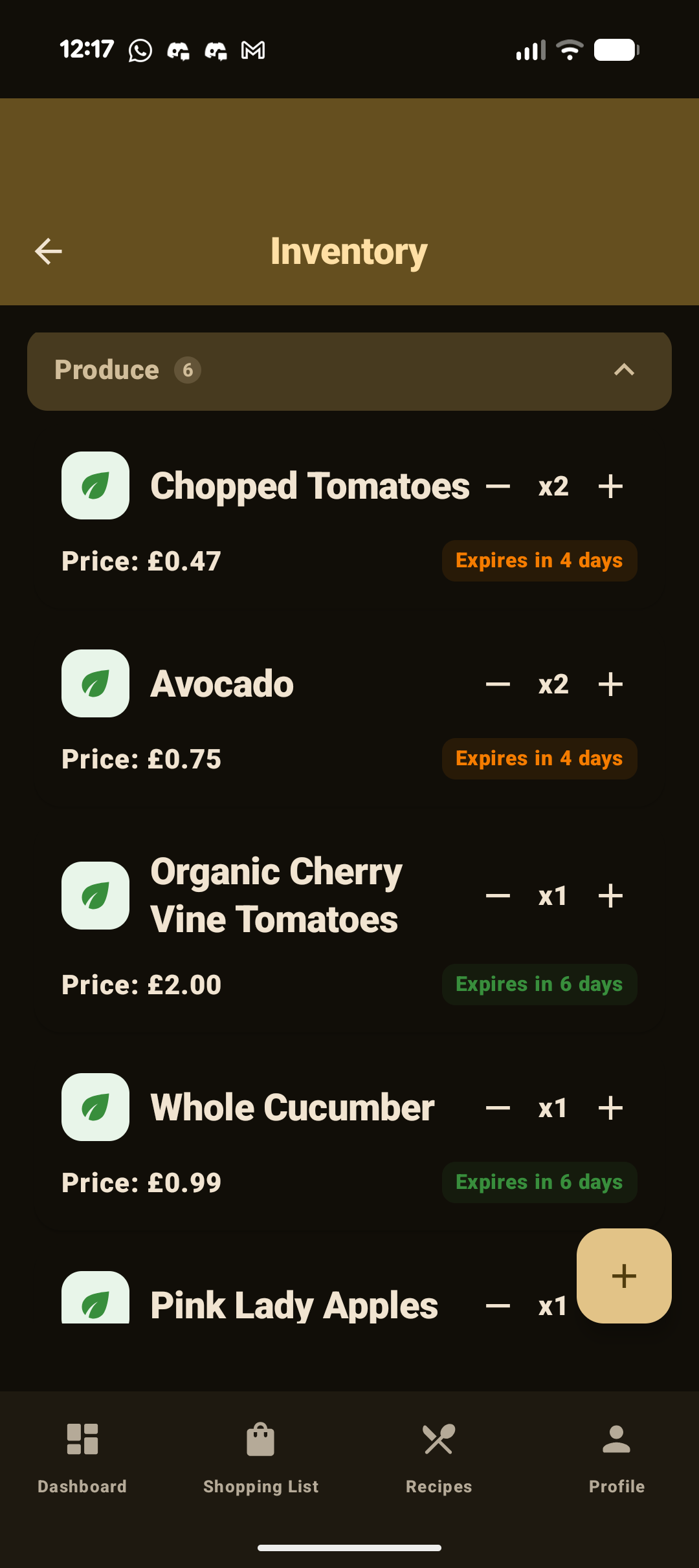Screen dimensions: 699x1568
Task: Increase Chopped Tomatoes quantity
Action: 610,486
